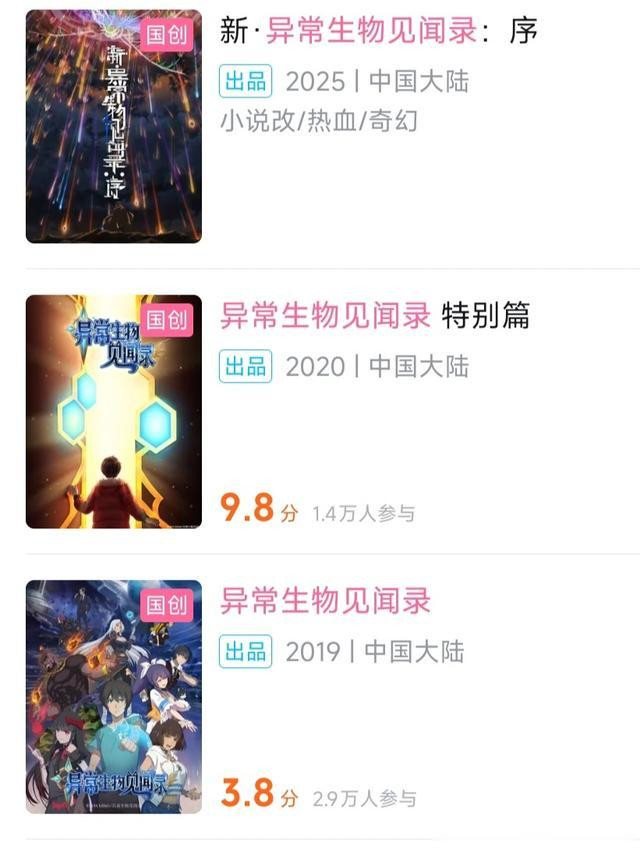The image size is (640, 858).
Task: Open 新·异常生物见闻录：序 from 2025
Action: pyautogui.click(x=378, y=31)
